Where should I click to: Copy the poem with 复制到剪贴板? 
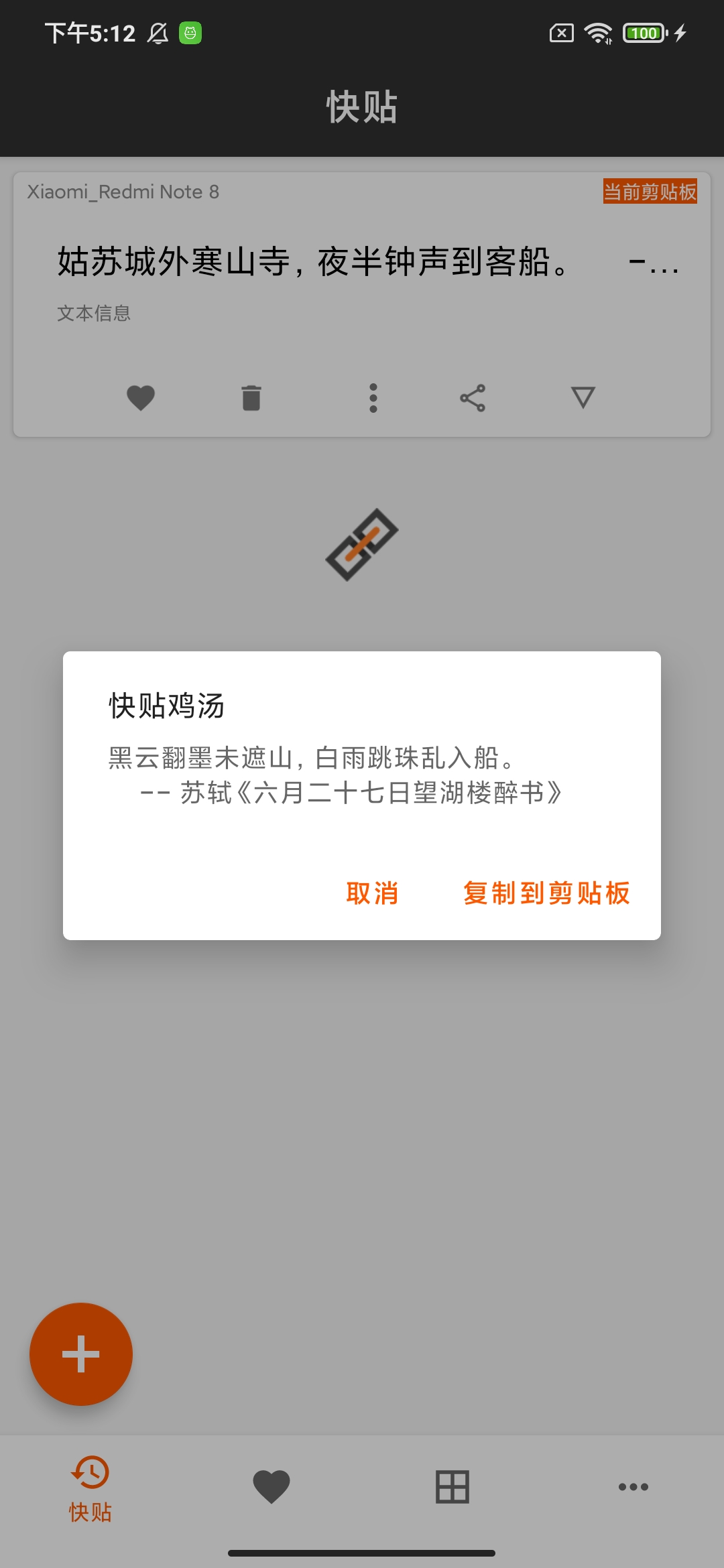[x=546, y=893]
